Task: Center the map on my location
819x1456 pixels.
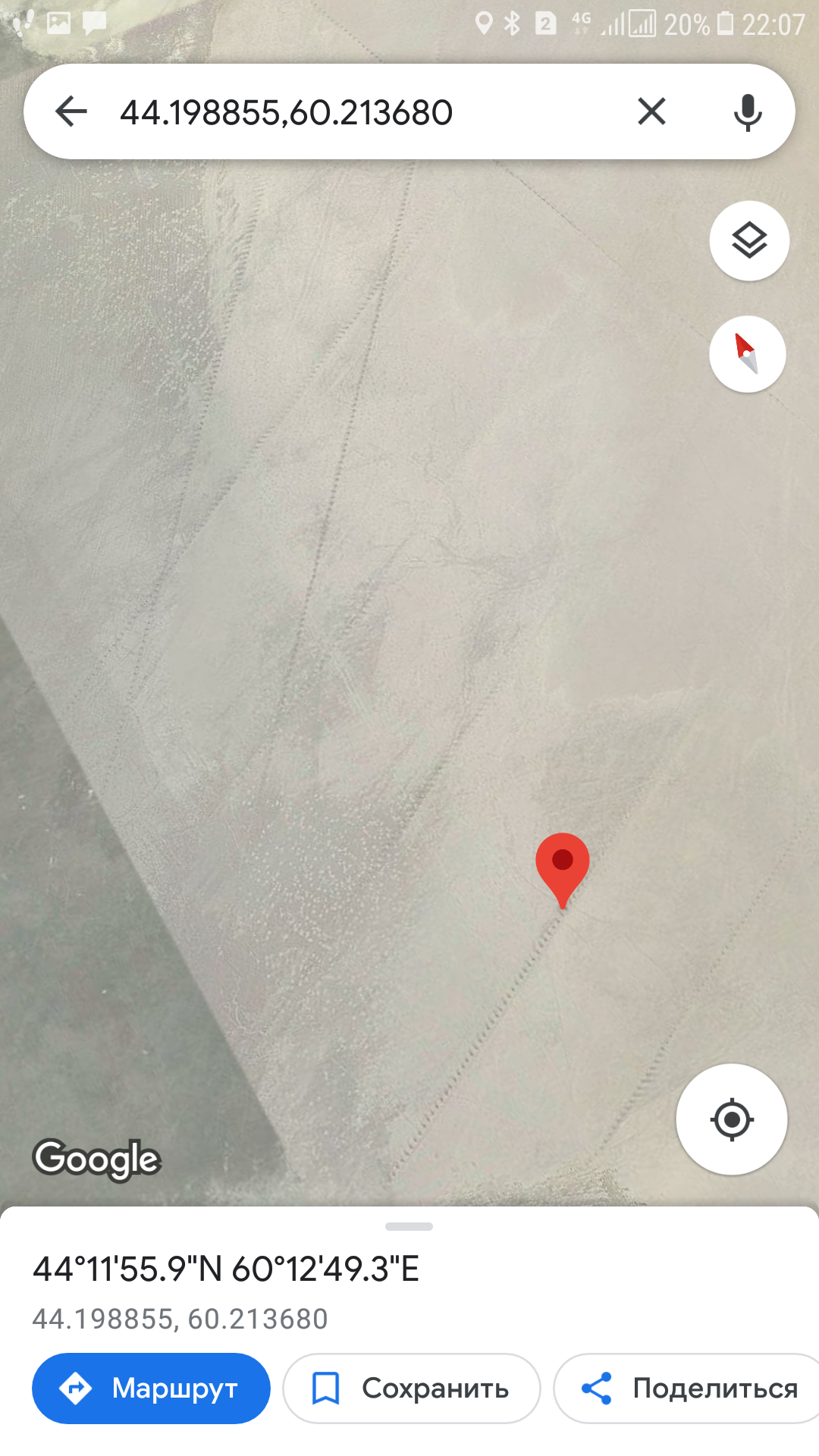Action: click(731, 1119)
